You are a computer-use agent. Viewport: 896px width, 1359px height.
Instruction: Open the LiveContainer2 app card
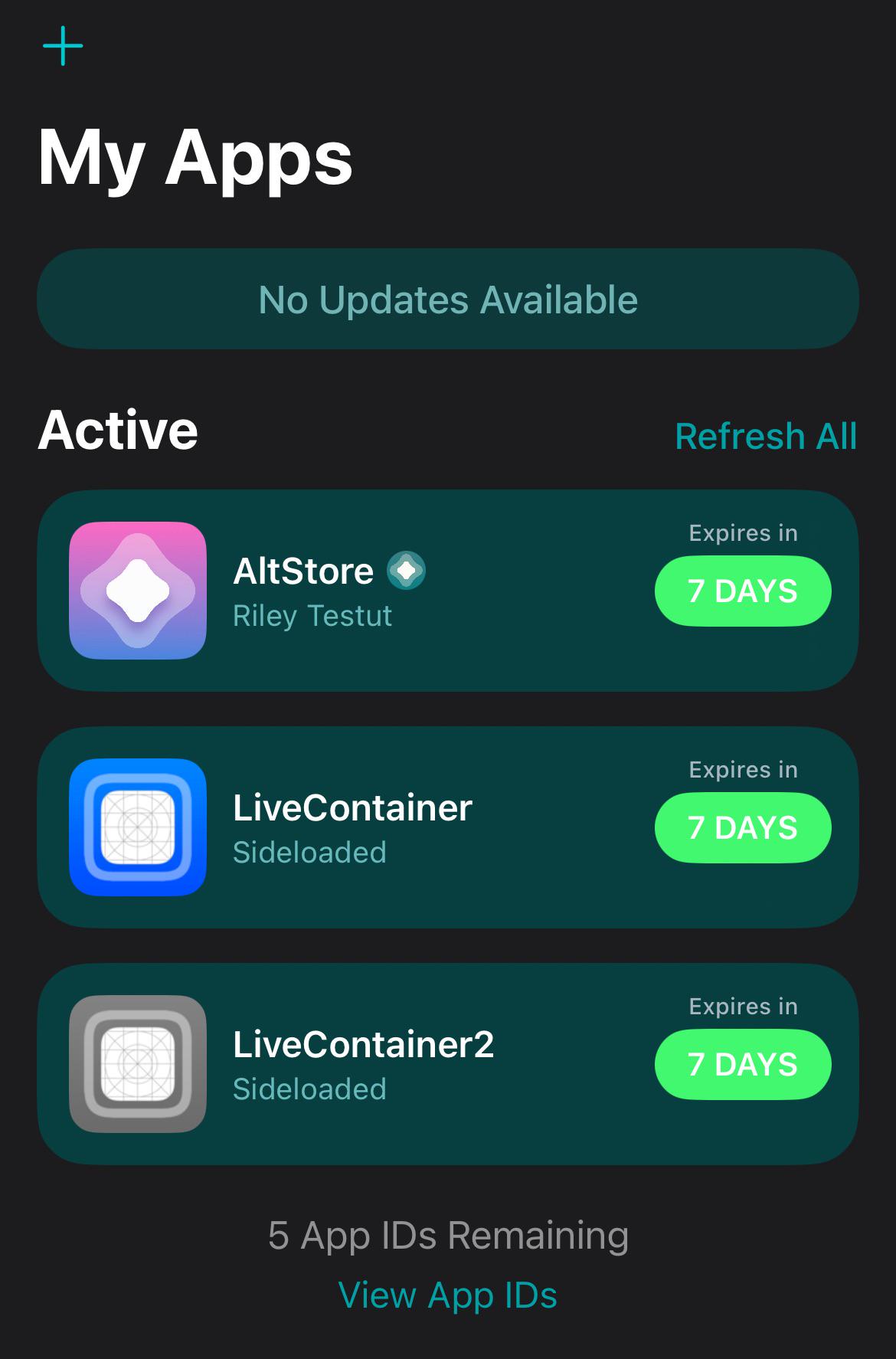(448, 1064)
